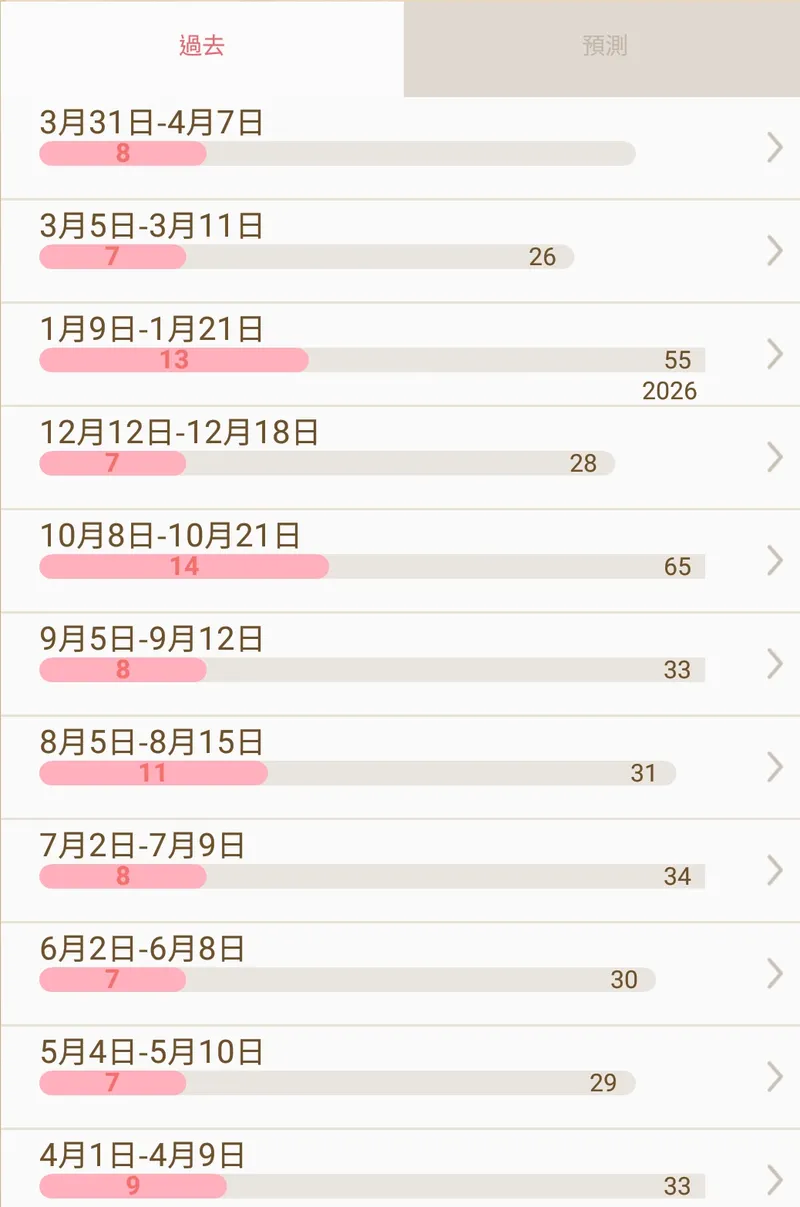
Task: Open the 12月12日-12月18日 entry
Action: [400, 457]
